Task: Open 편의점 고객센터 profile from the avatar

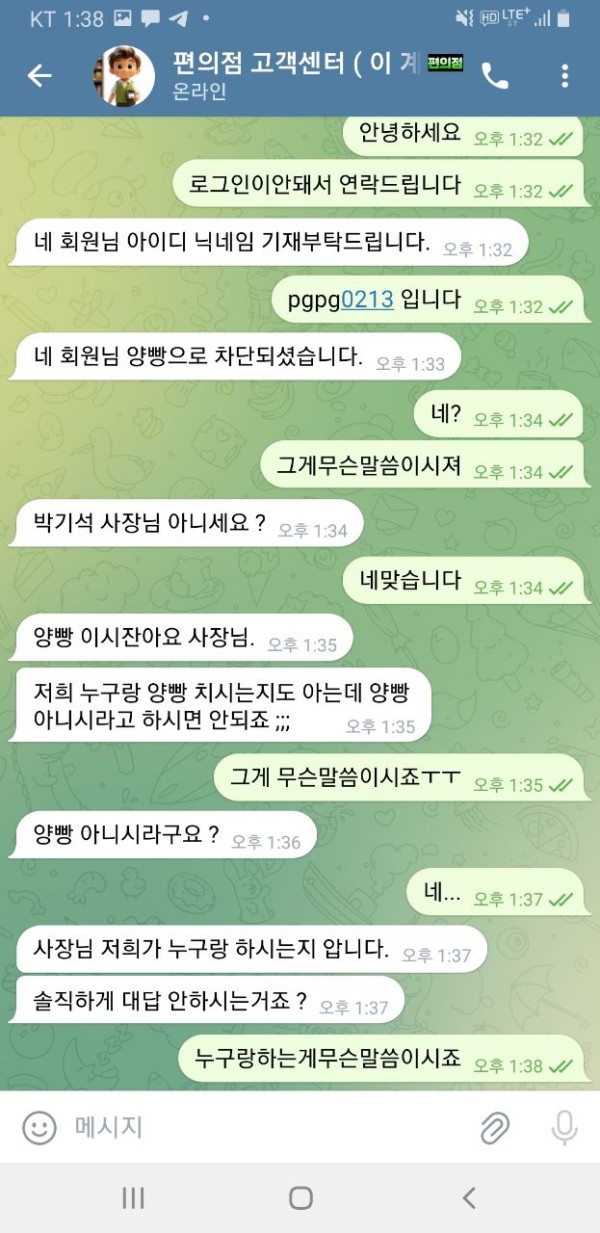Action: 124,76
